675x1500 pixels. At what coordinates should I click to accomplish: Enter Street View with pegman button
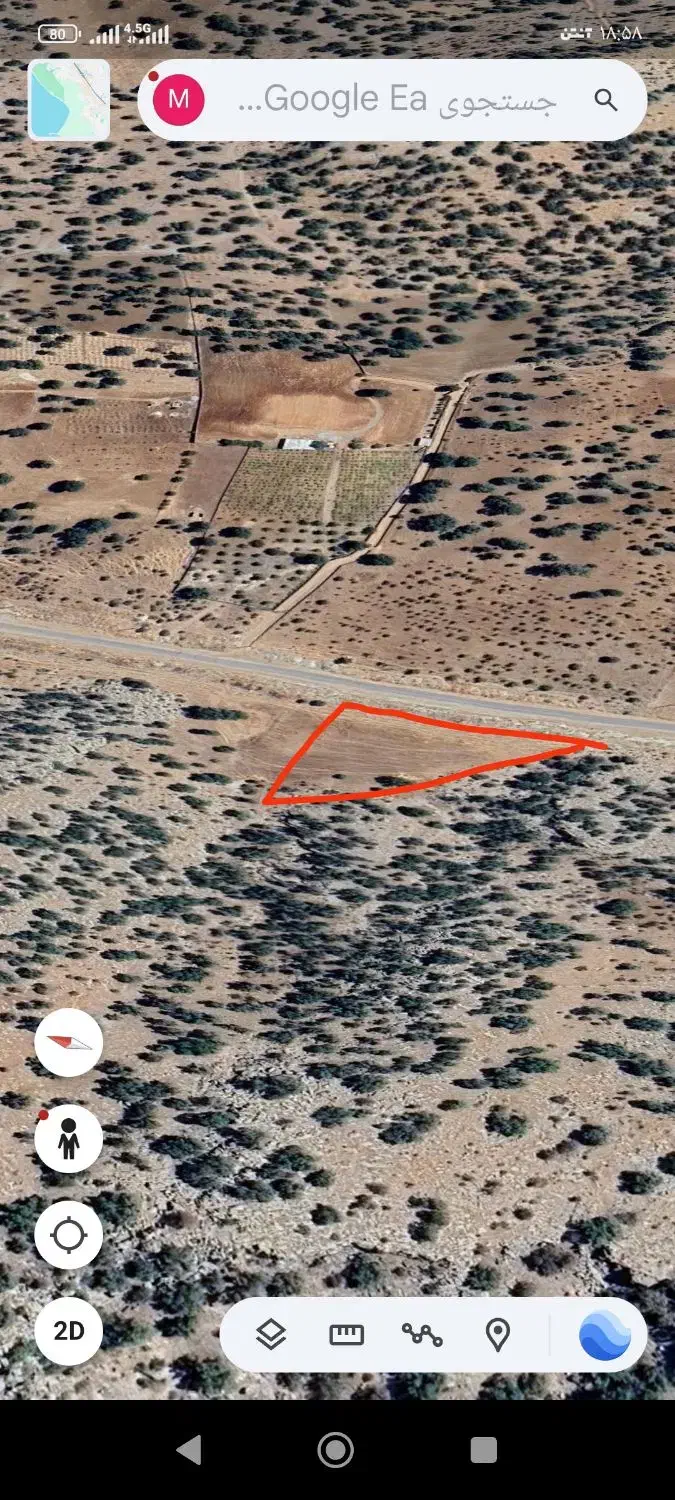click(x=69, y=1138)
